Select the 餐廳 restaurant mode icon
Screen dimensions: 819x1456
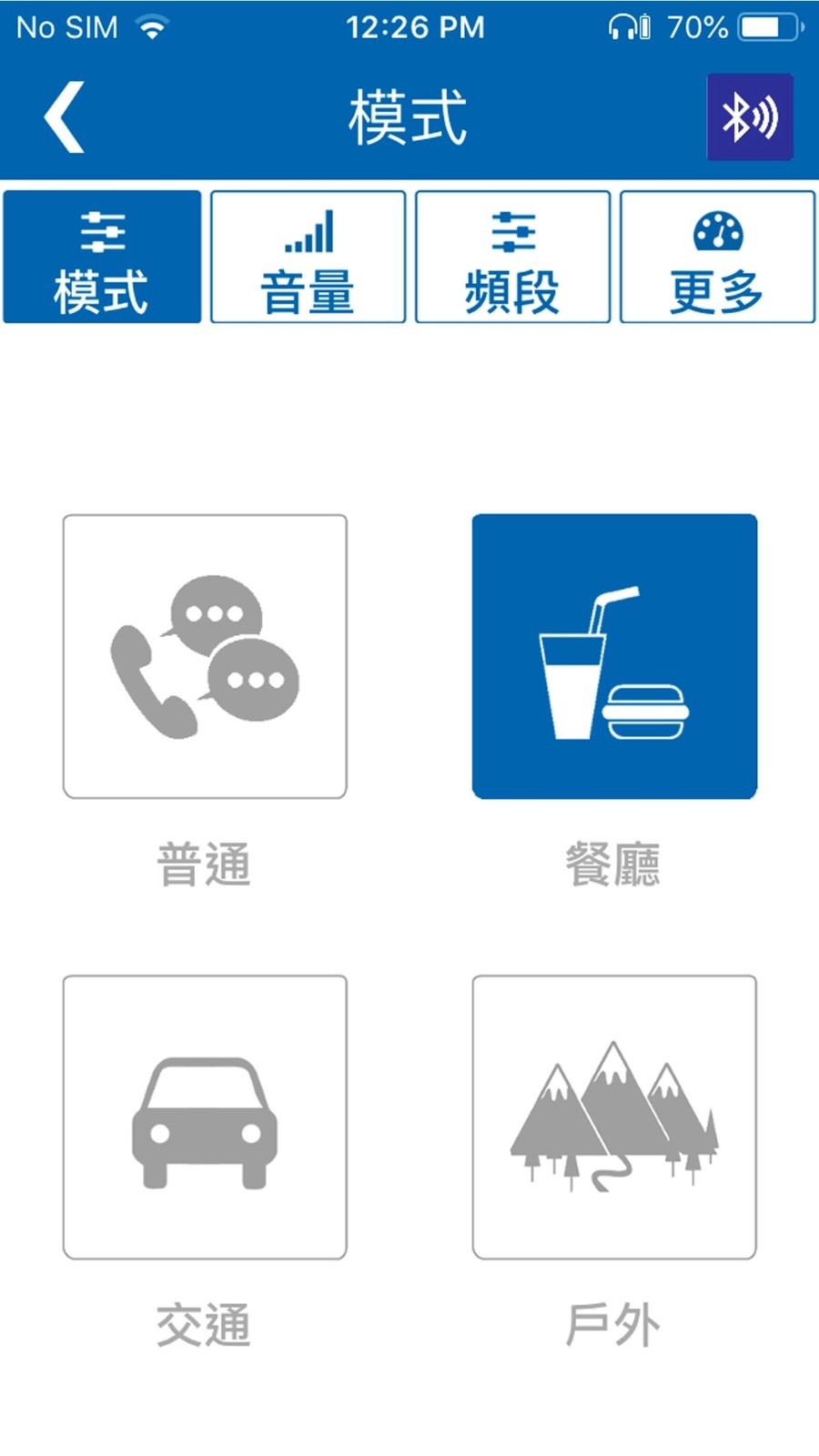click(613, 655)
